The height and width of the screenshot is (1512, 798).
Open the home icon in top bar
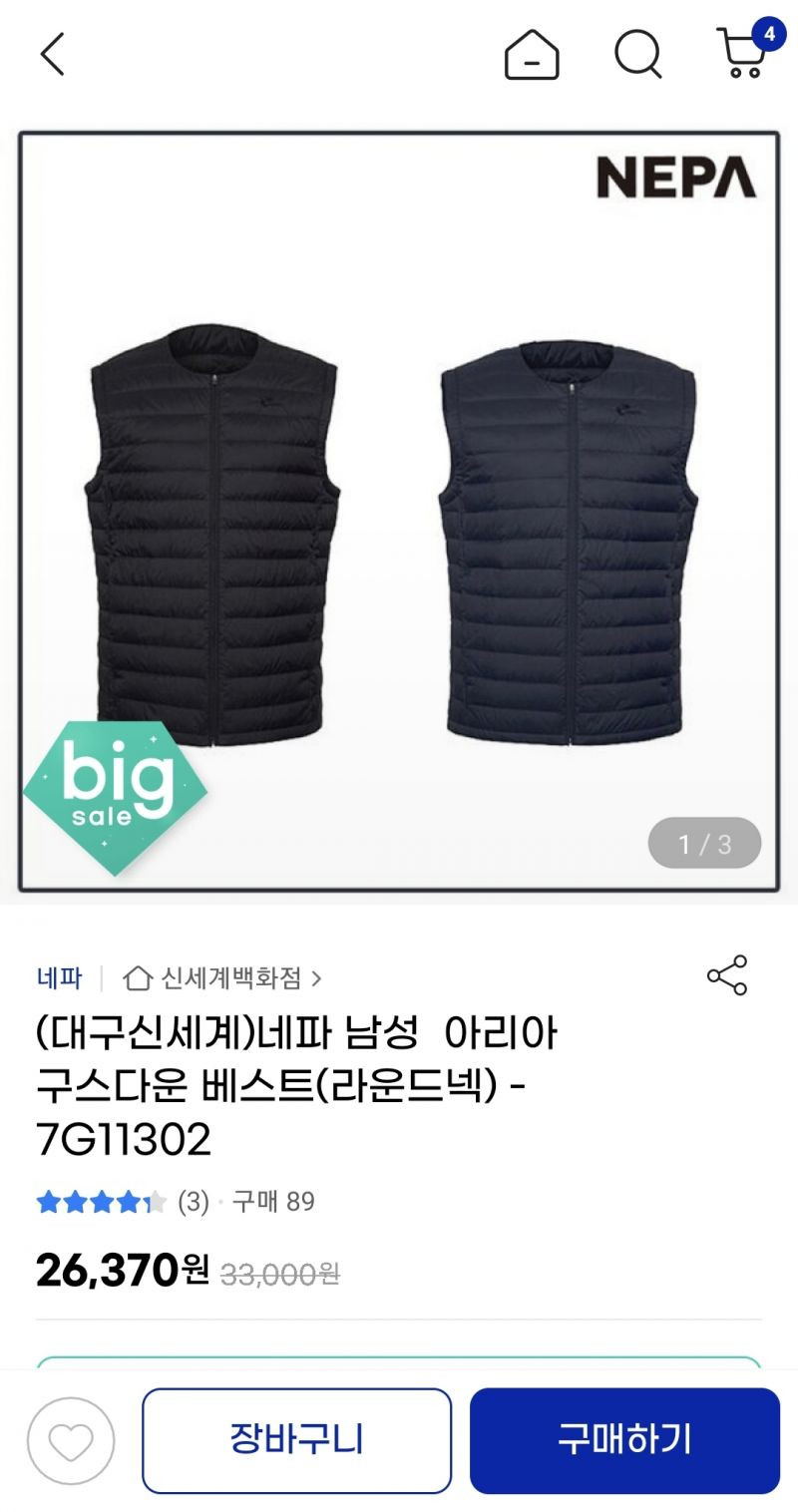click(x=532, y=54)
